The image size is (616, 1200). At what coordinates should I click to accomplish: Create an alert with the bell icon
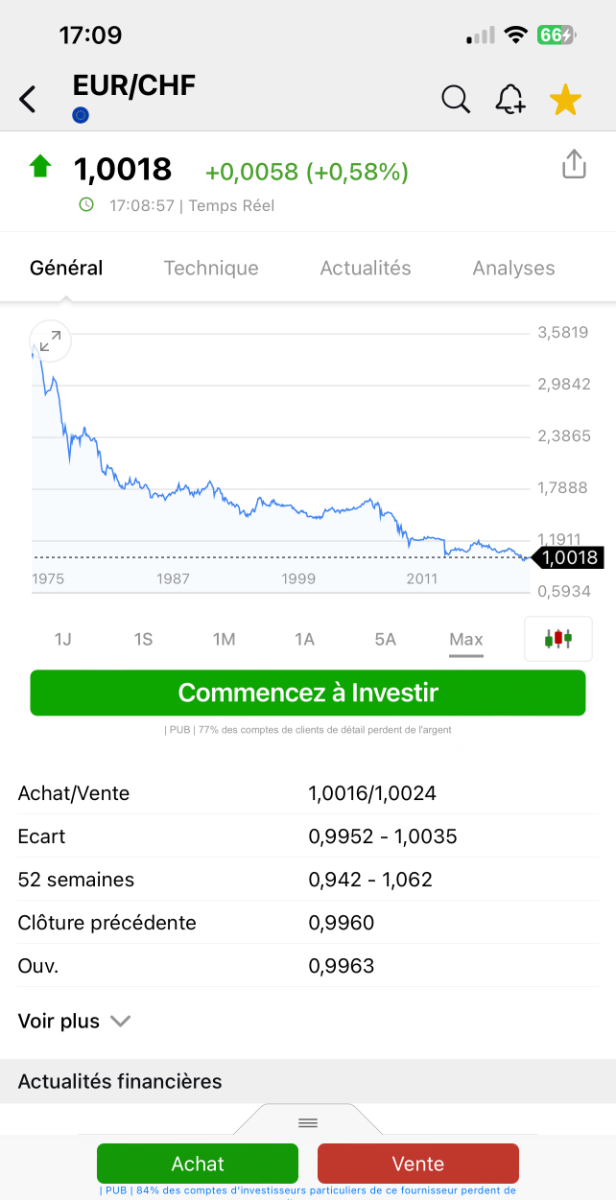coord(511,99)
